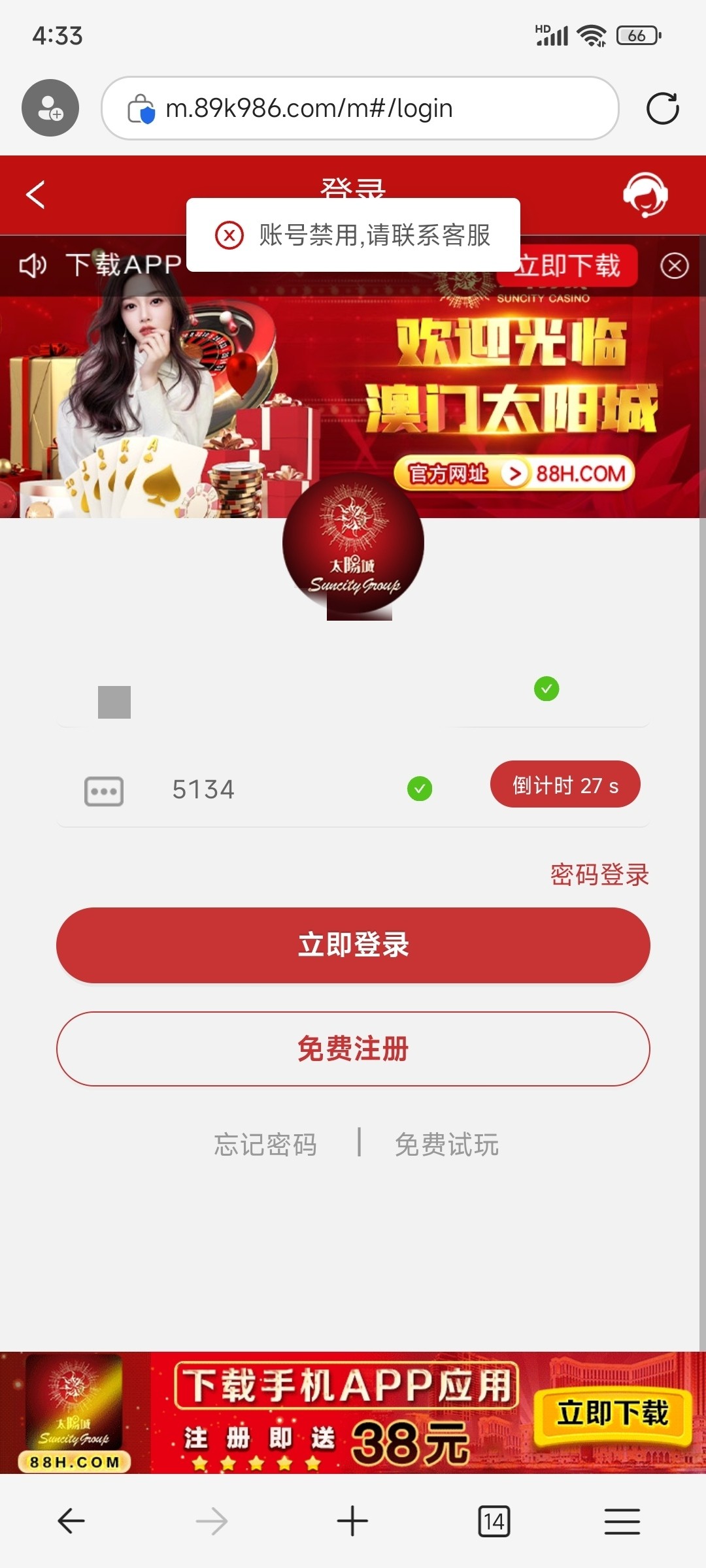Open the browser profile account icon
The image size is (706, 1568).
(x=50, y=108)
